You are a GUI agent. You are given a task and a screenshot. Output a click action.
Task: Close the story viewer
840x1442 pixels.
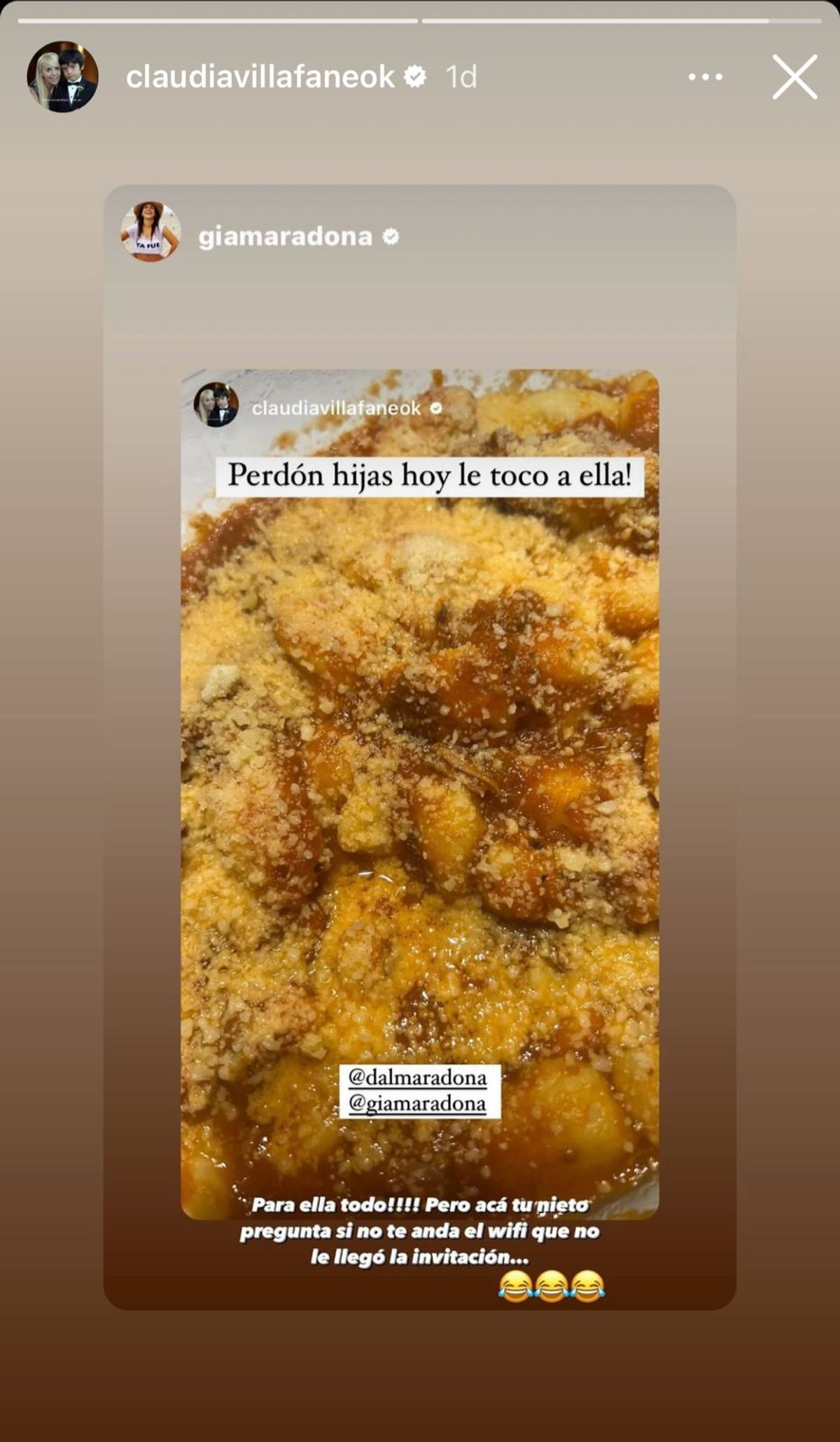[x=794, y=77]
